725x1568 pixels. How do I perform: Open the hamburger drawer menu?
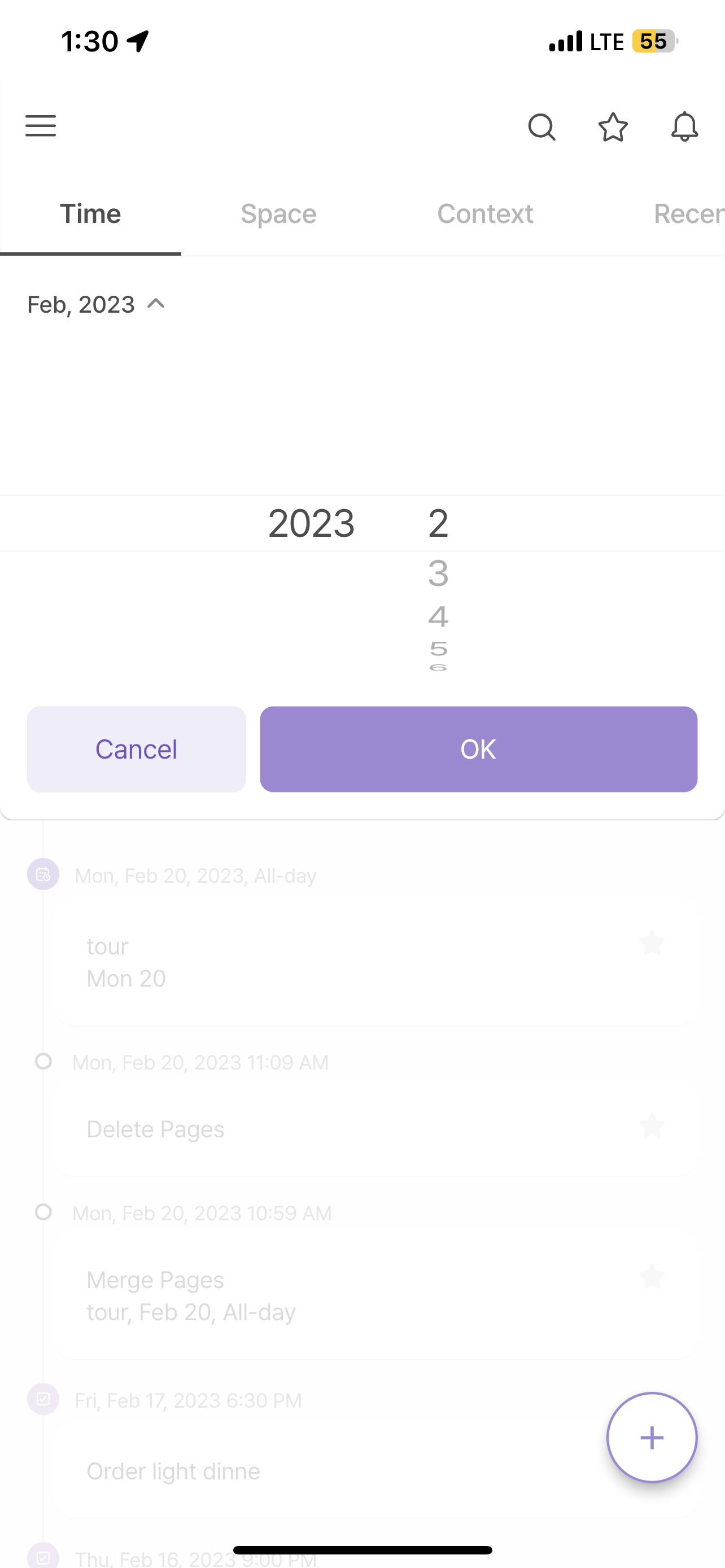coord(41,126)
